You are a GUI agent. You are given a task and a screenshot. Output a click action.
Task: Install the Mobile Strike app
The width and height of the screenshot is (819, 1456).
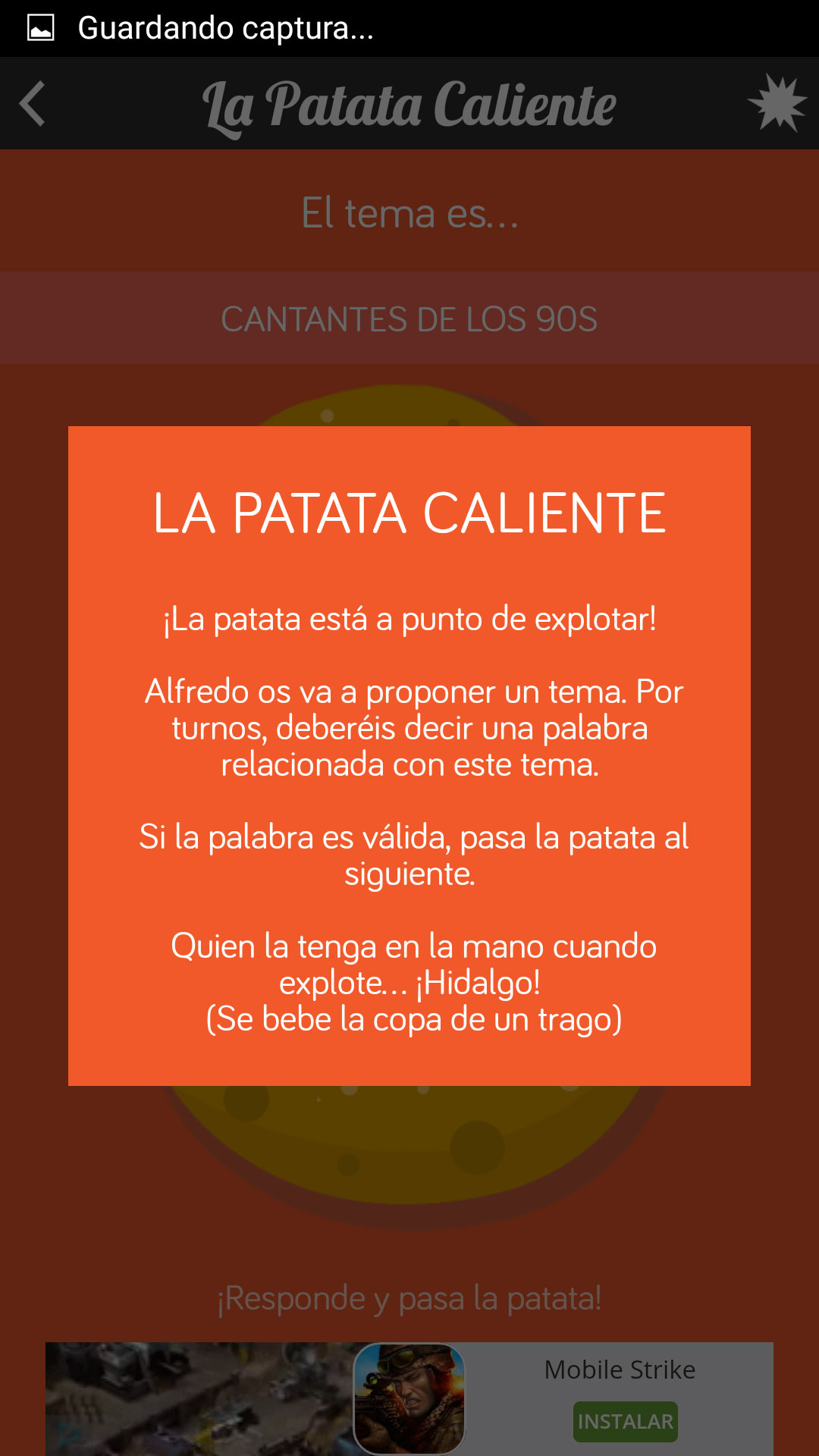[x=625, y=1421]
